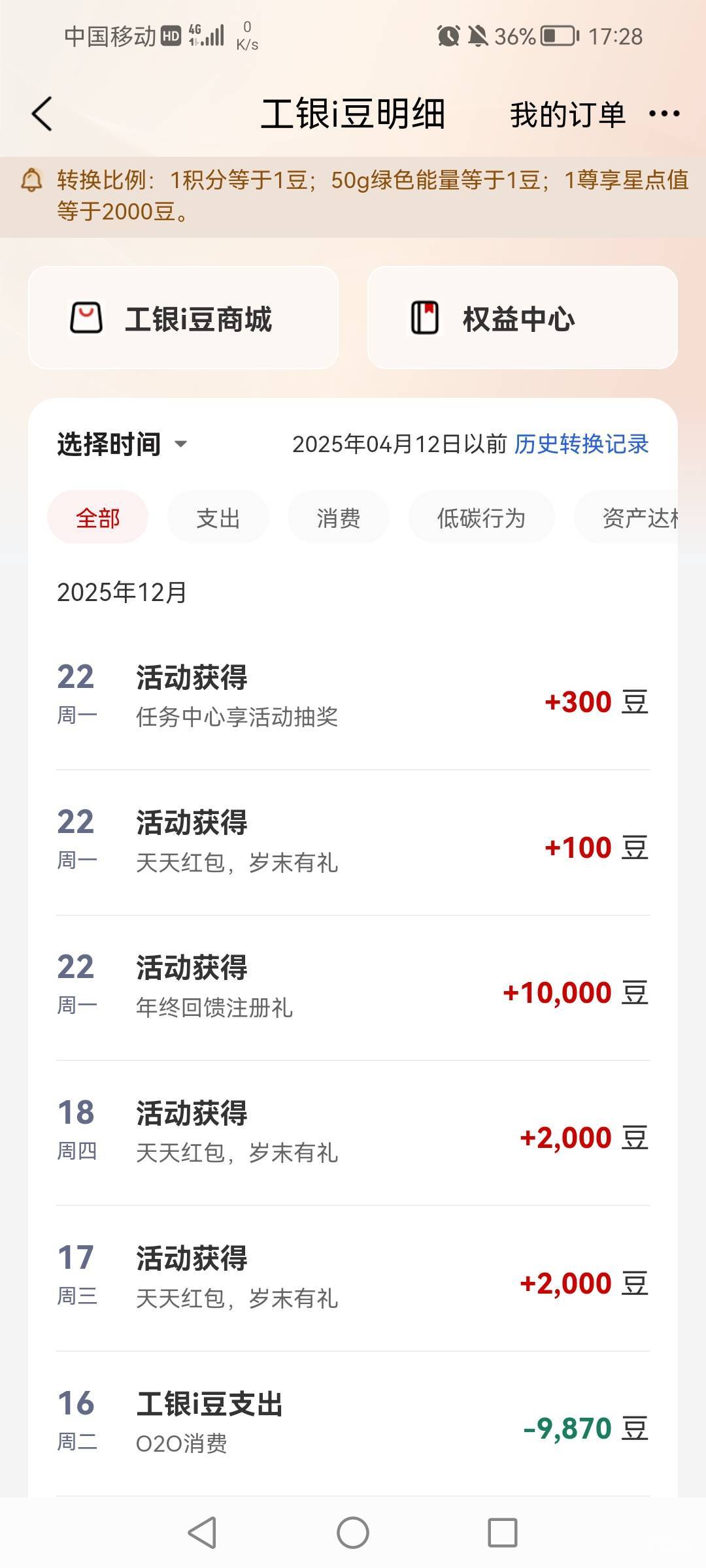Tap the system home button
The height and width of the screenshot is (1568, 706).
(353, 1532)
